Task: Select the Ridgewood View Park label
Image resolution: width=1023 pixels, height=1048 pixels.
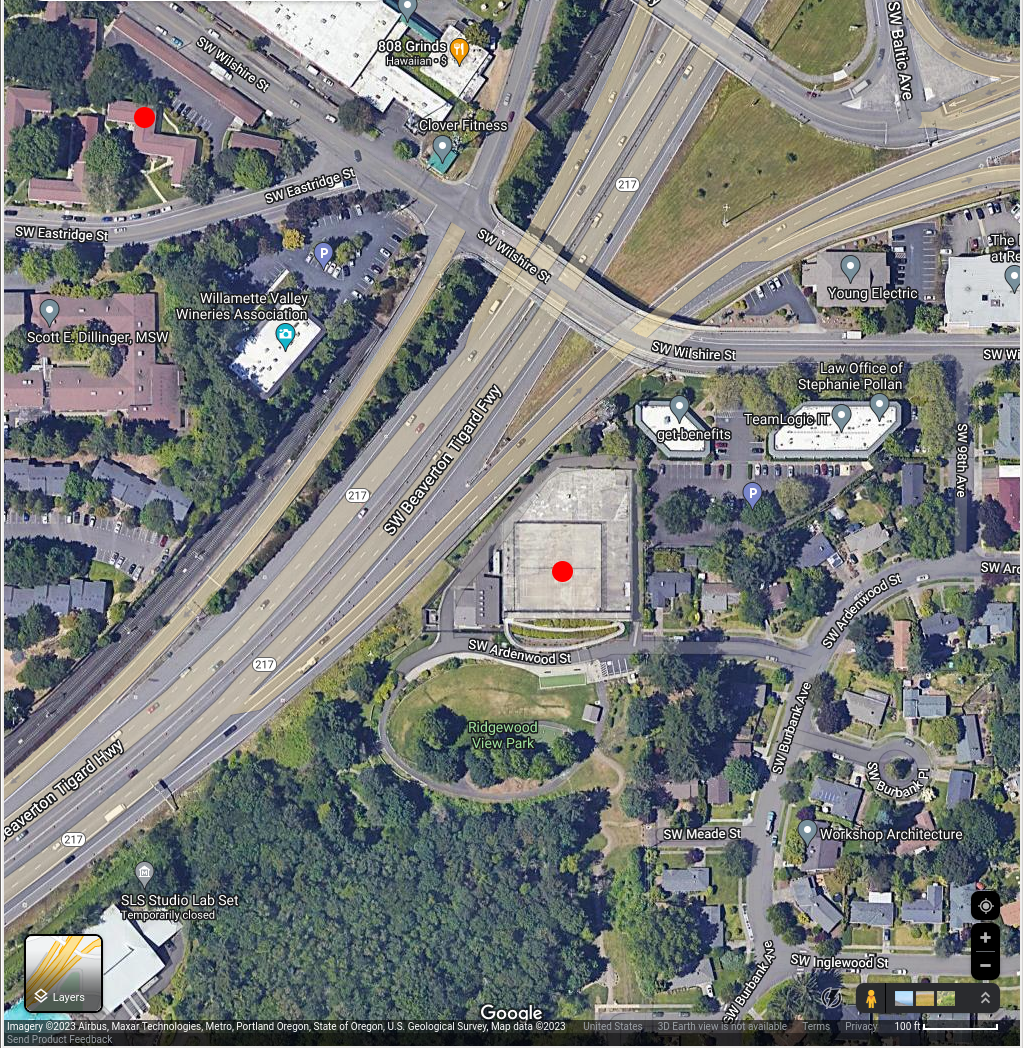Action: [503, 735]
